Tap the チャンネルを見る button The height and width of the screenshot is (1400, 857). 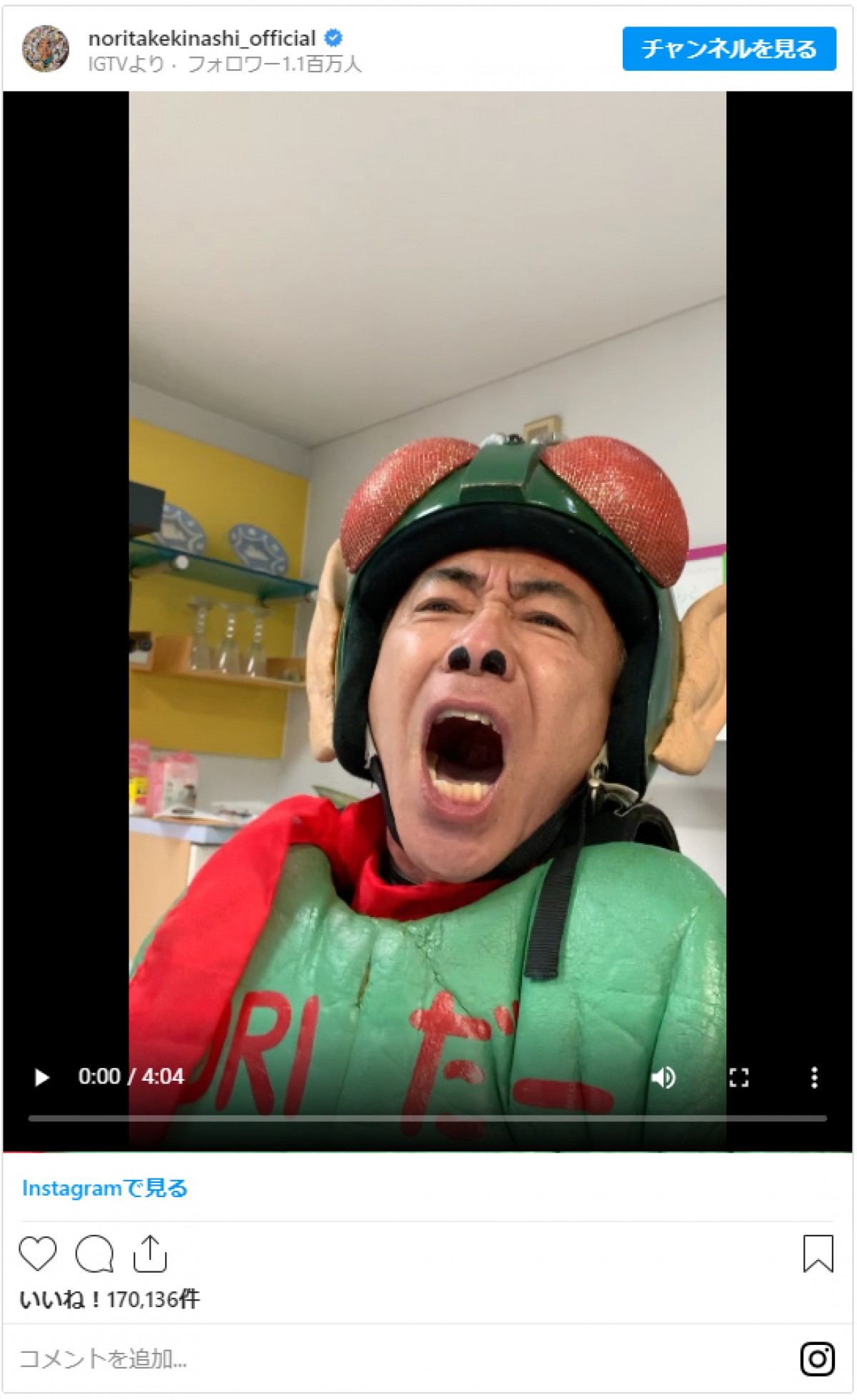pos(728,49)
